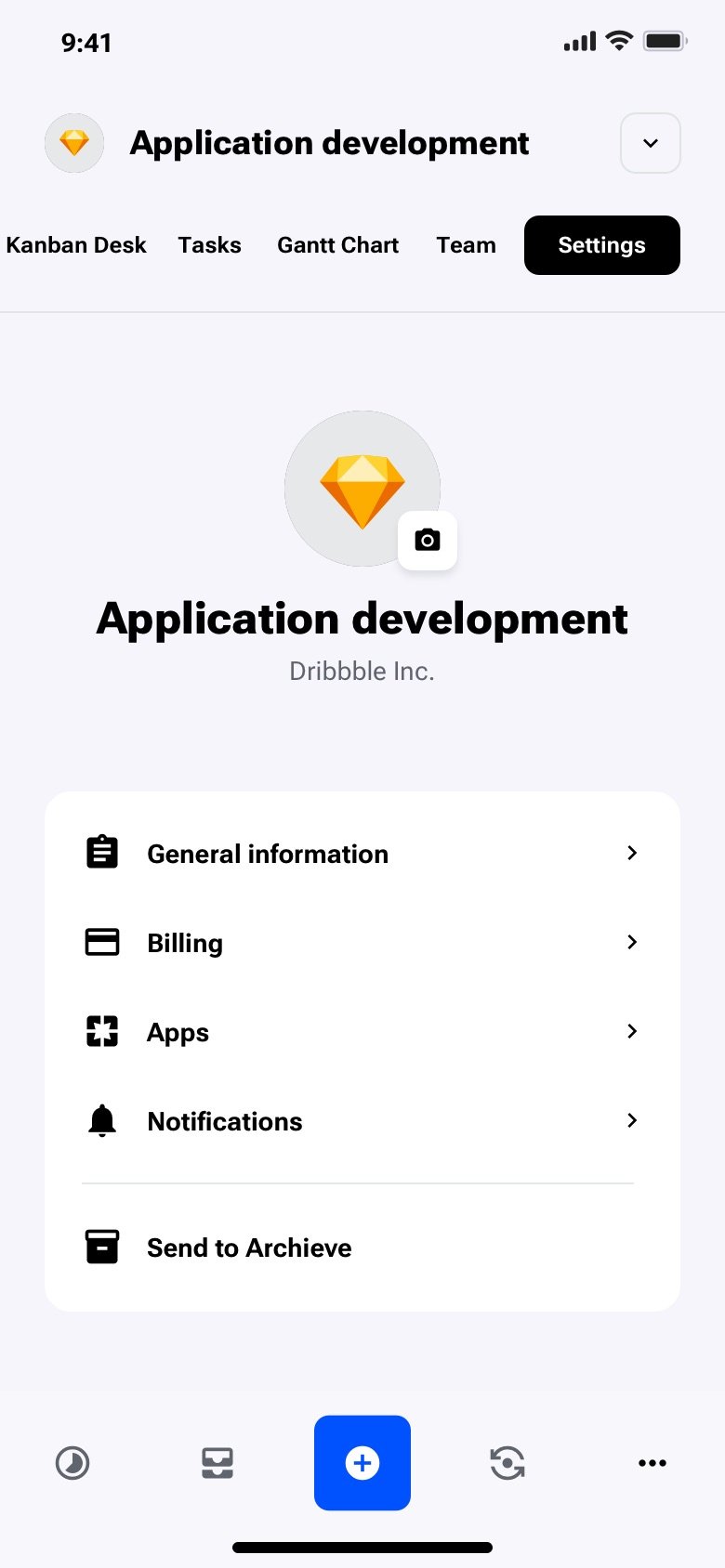The width and height of the screenshot is (725, 1568).
Task: Open the sync activity icon in bottom bar
Action: coord(507,1463)
